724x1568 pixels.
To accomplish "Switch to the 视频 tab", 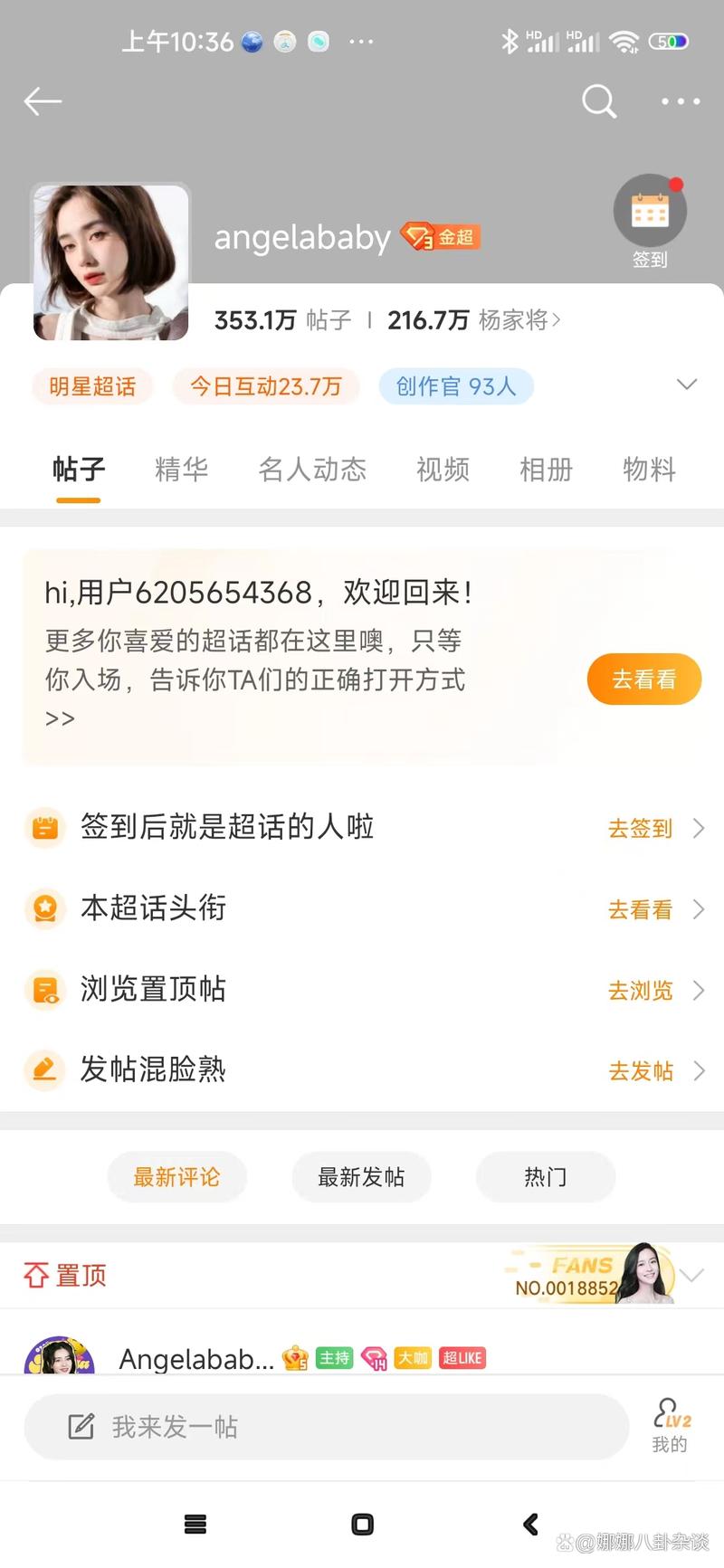I will [442, 470].
